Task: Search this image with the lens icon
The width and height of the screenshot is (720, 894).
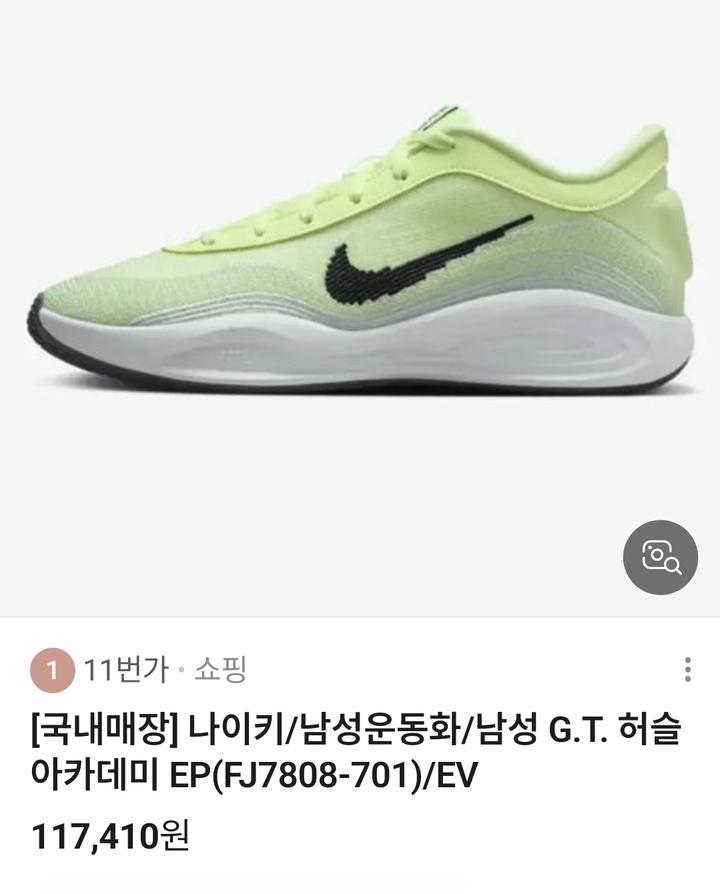Action: [660, 557]
